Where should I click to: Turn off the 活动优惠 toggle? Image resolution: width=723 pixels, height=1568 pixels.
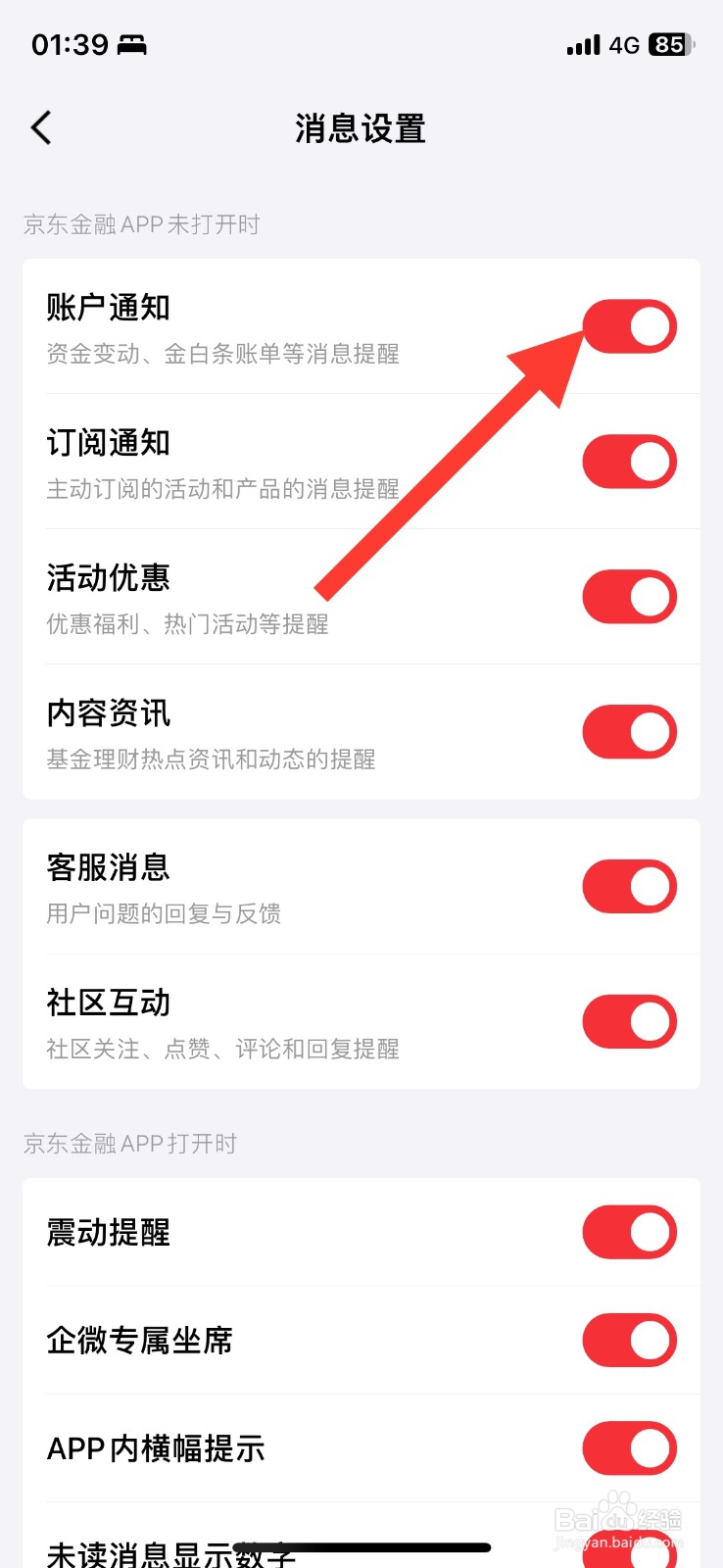click(x=629, y=596)
